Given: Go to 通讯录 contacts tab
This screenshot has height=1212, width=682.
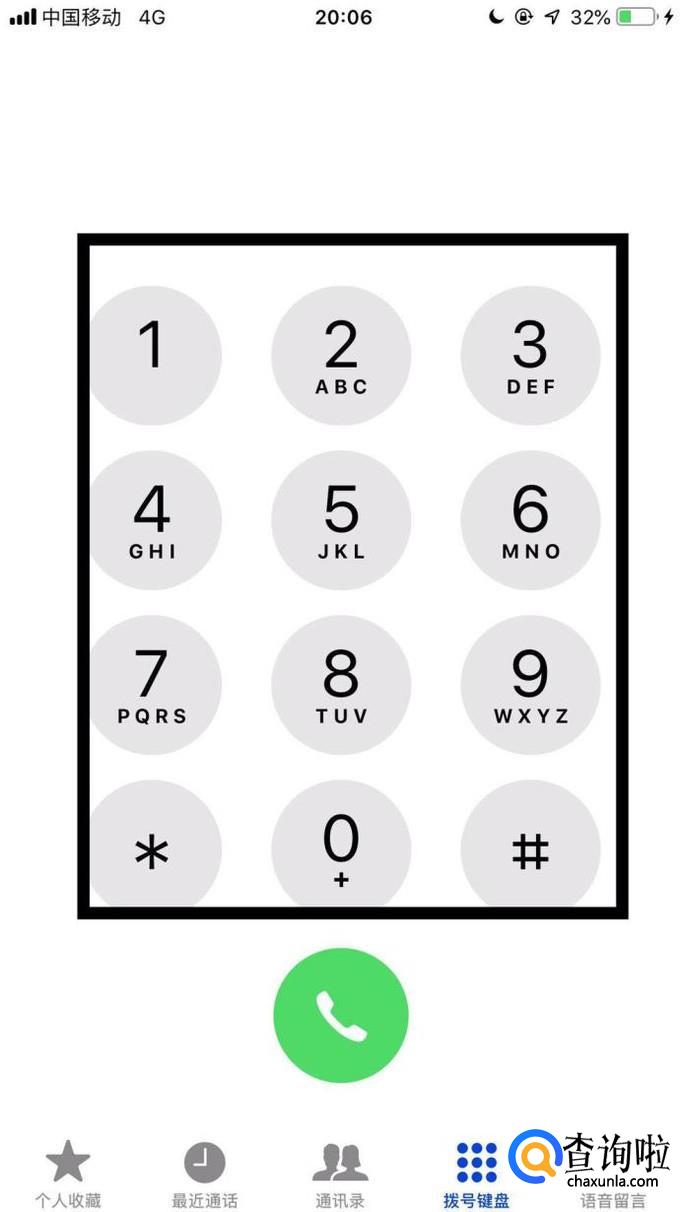Looking at the screenshot, I should click(x=340, y=1173).
